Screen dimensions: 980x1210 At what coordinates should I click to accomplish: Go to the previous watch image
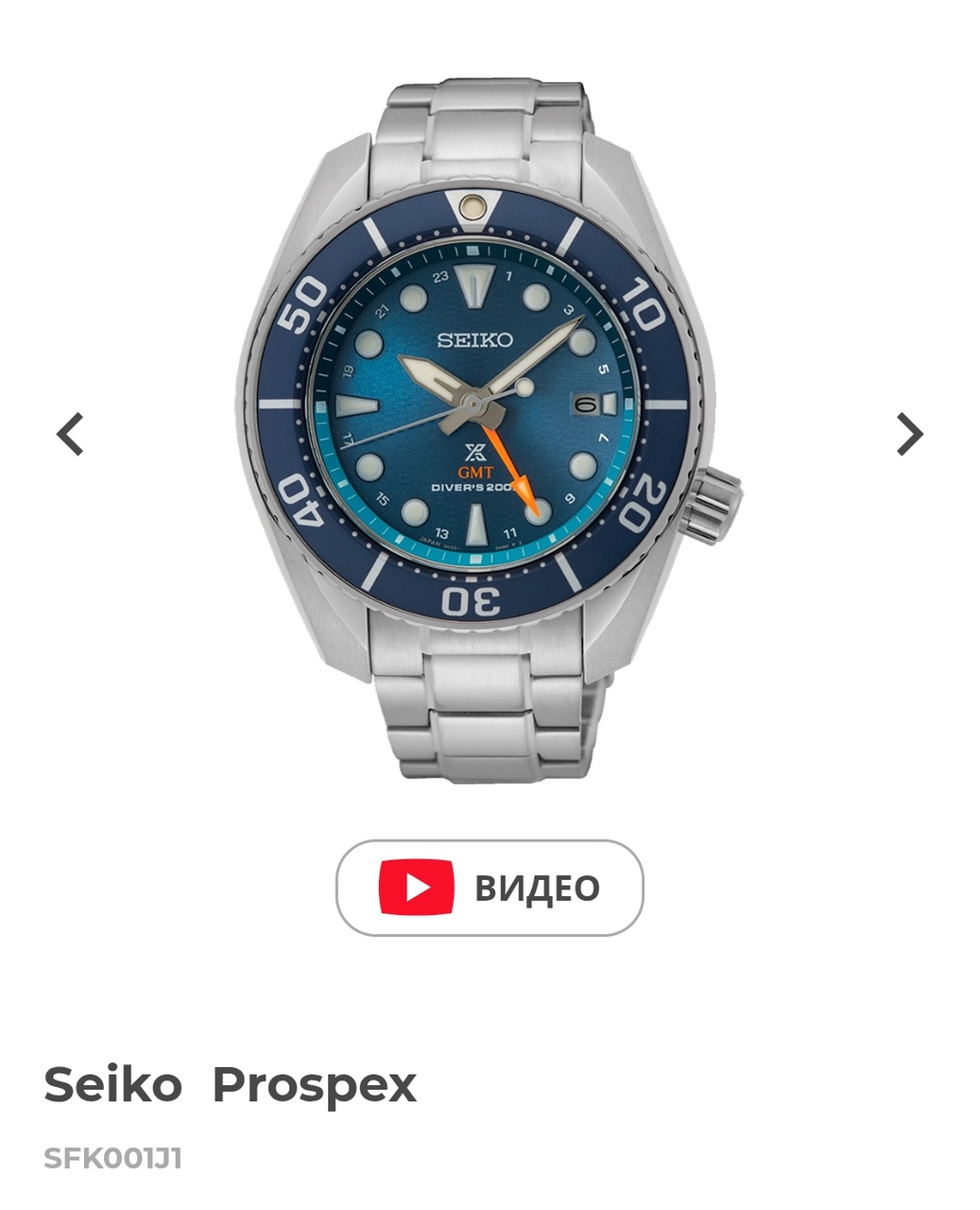click(x=71, y=435)
